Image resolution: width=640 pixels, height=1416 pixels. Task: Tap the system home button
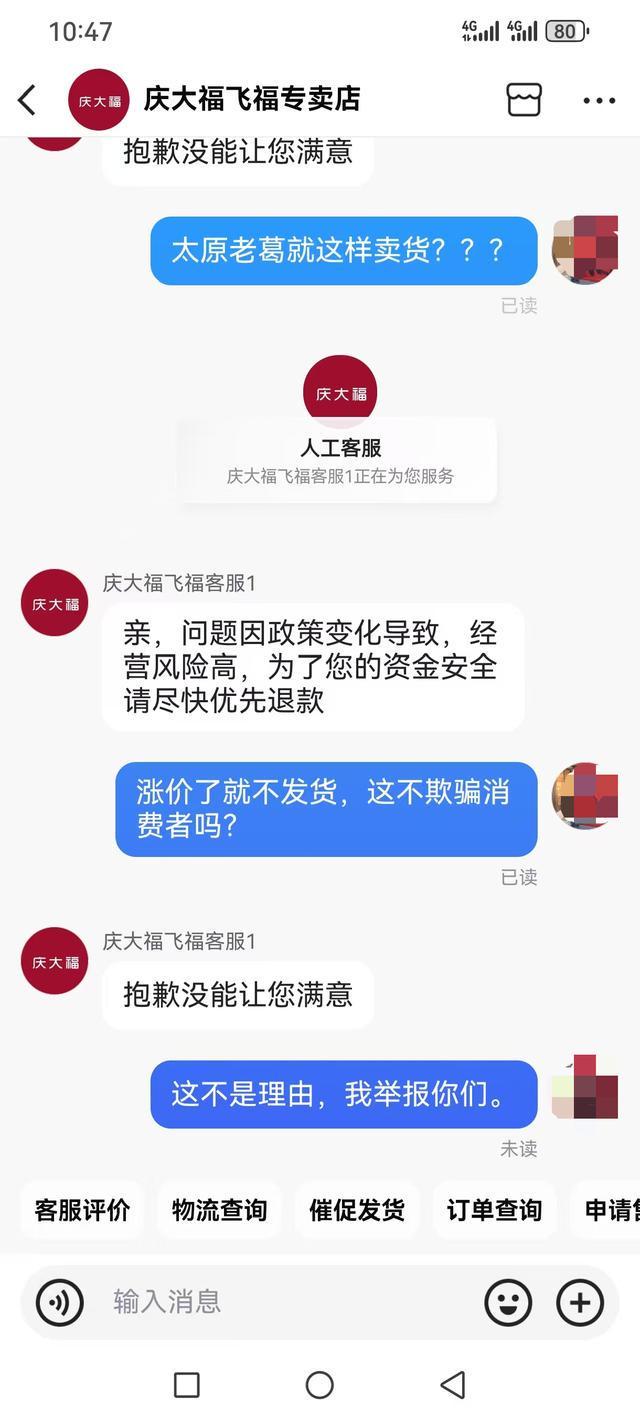click(319, 1385)
